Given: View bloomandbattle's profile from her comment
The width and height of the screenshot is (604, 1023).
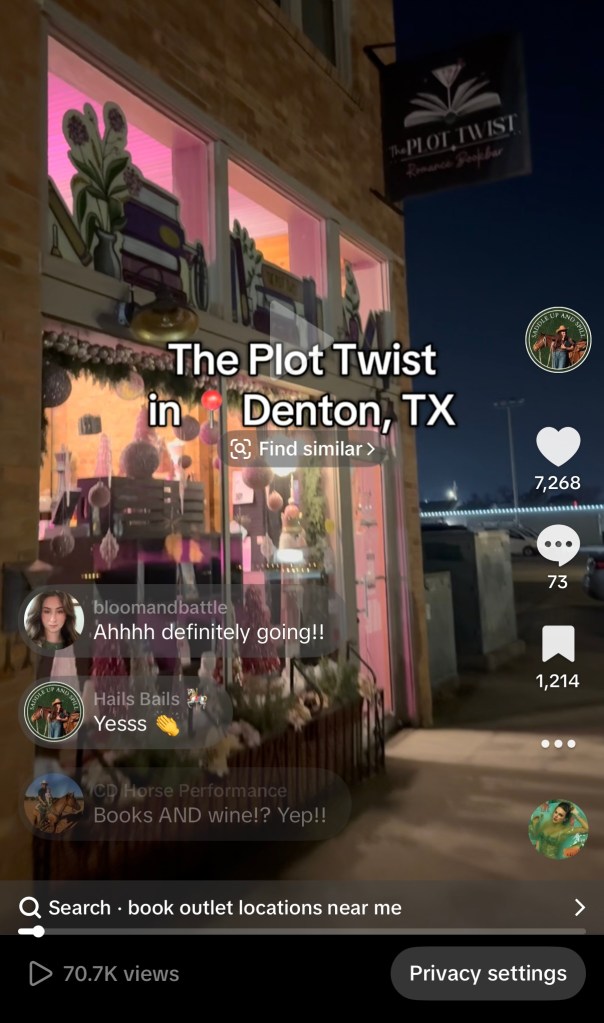Looking at the screenshot, I should [x=54, y=620].
